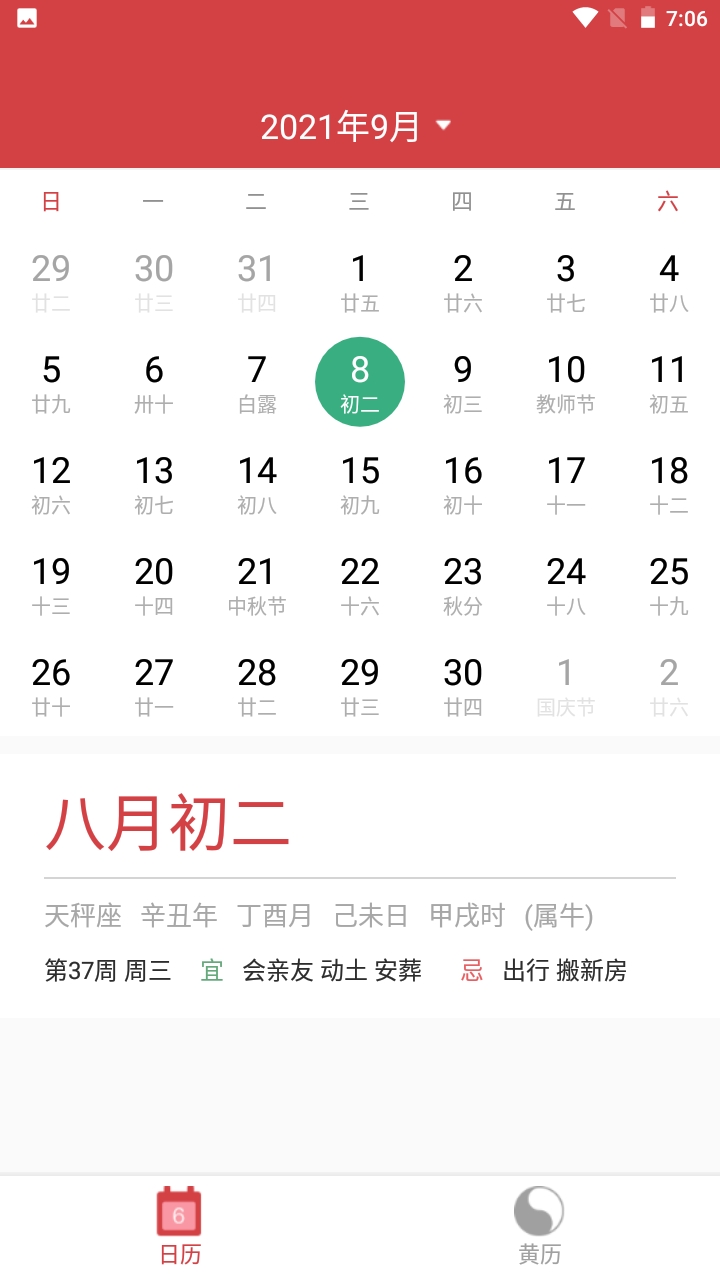
Task: Select September 21 中秋节
Action: point(257,585)
